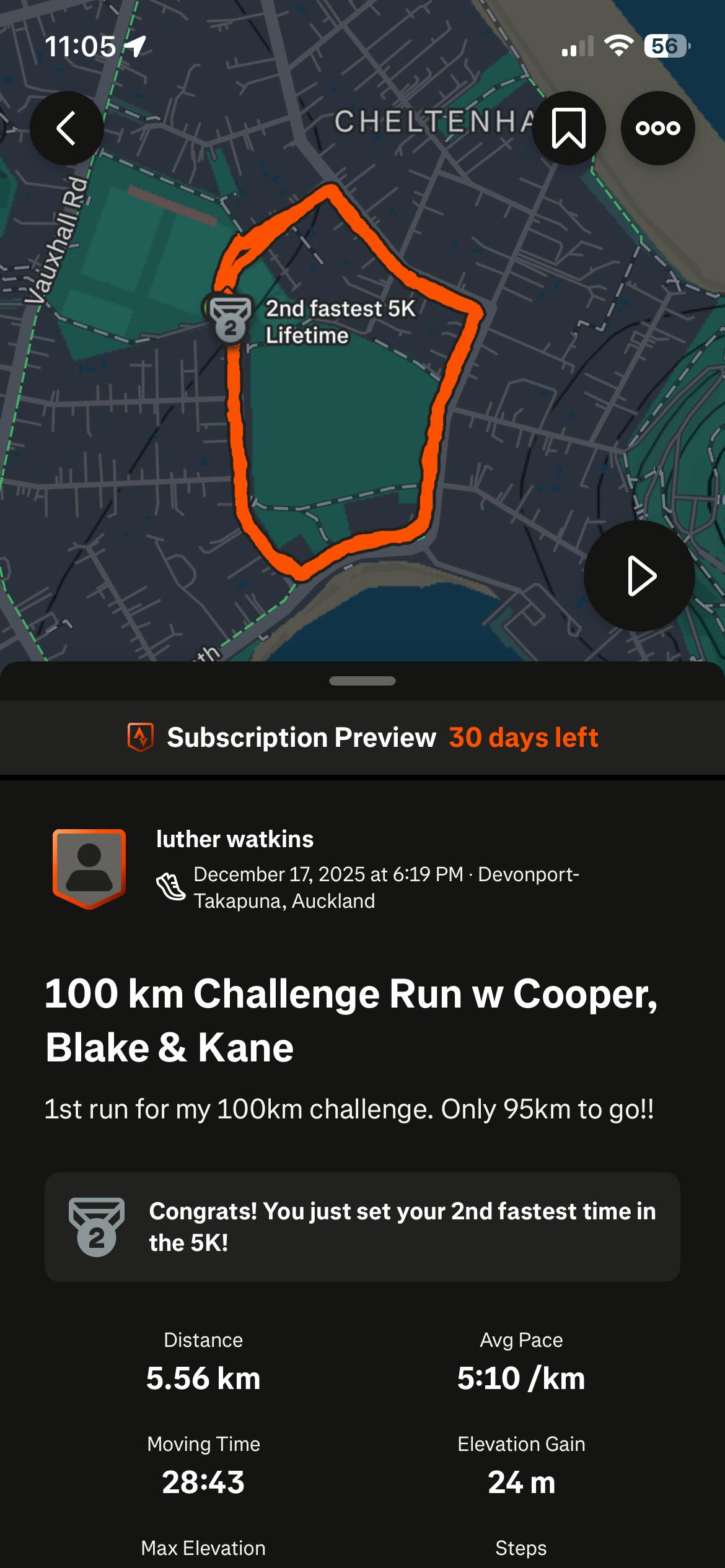This screenshot has height=1568, width=725.
Task: Tap the sheet drag handle
Action: click(362, 681)
